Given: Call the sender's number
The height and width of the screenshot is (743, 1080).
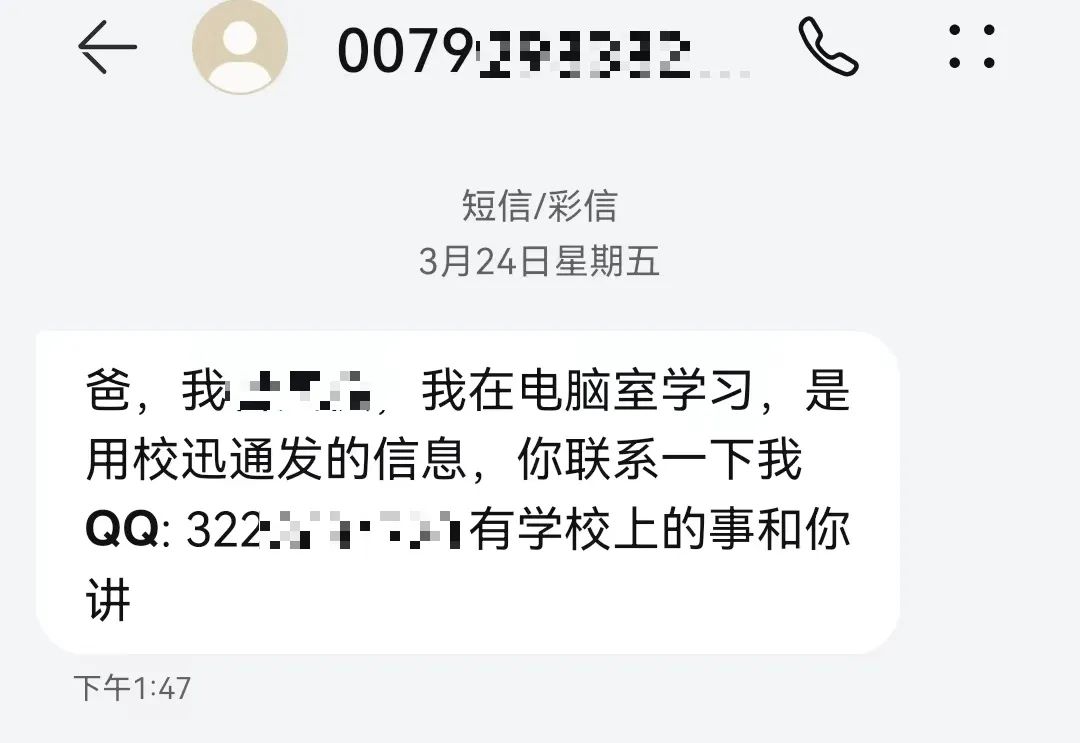Looking at the screenshot, I should click(828, 46).
